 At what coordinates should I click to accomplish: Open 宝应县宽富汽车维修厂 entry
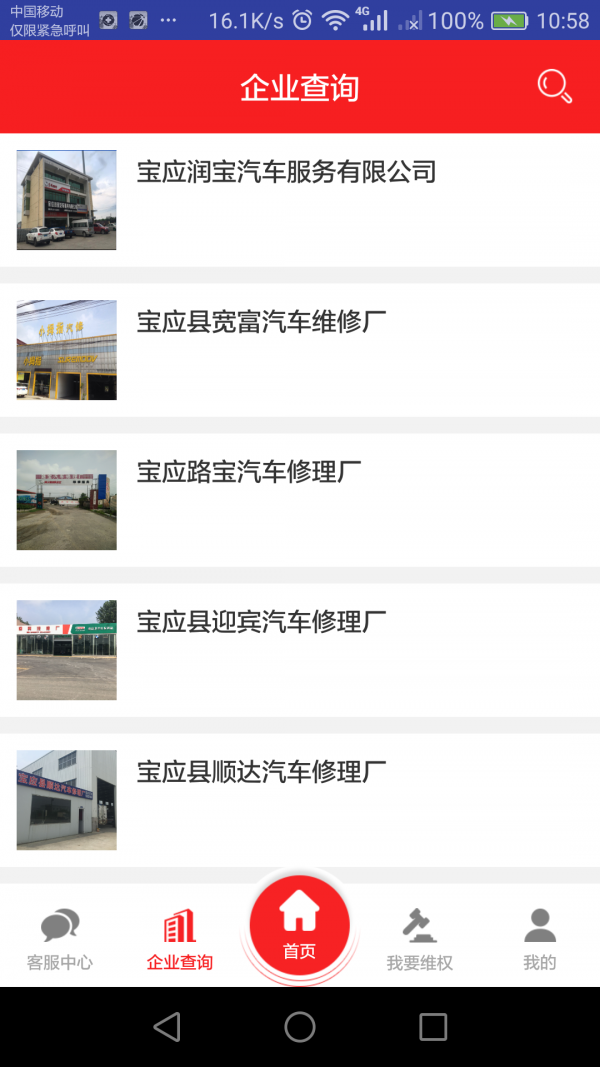pos(300,350)
